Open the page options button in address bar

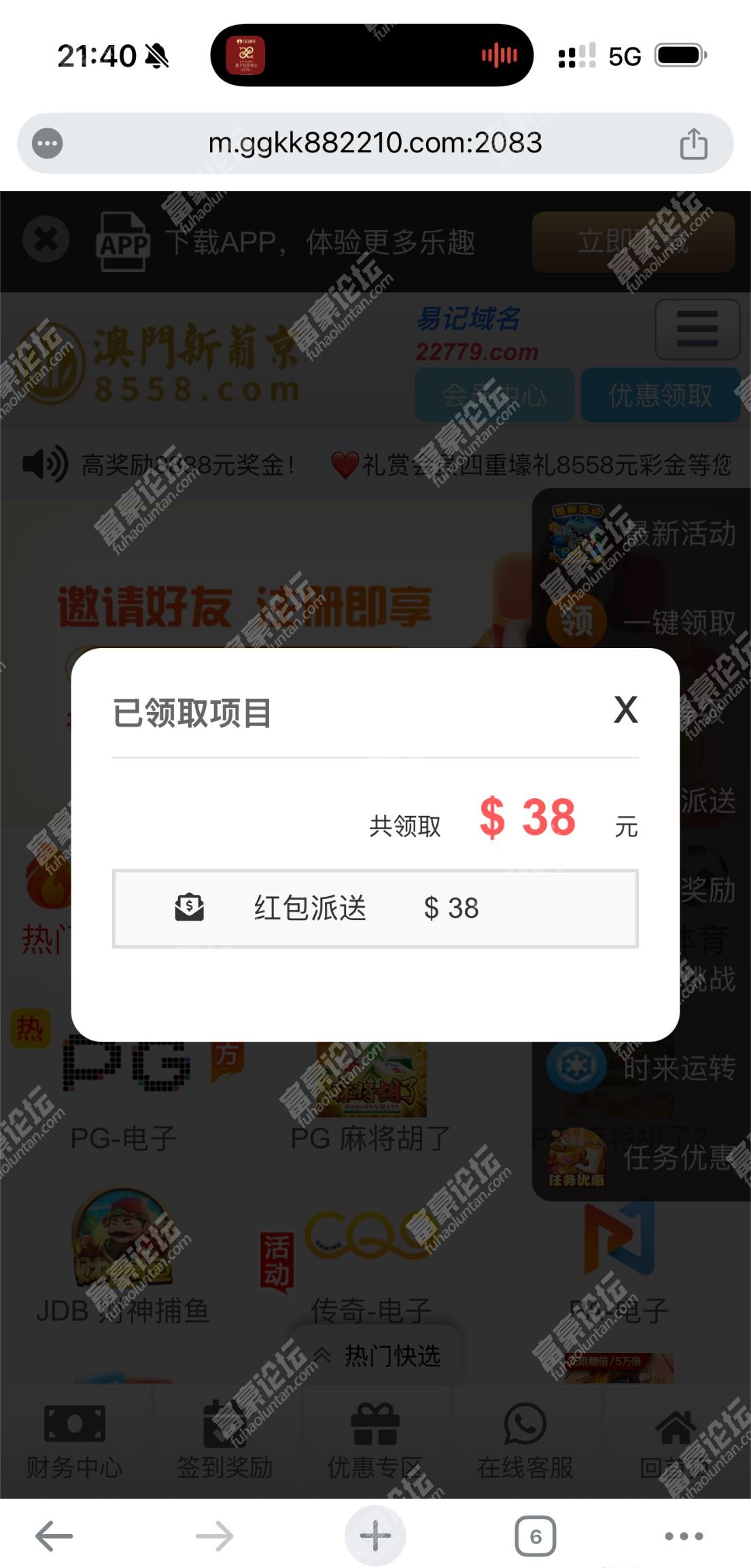[x=48, y=143]
